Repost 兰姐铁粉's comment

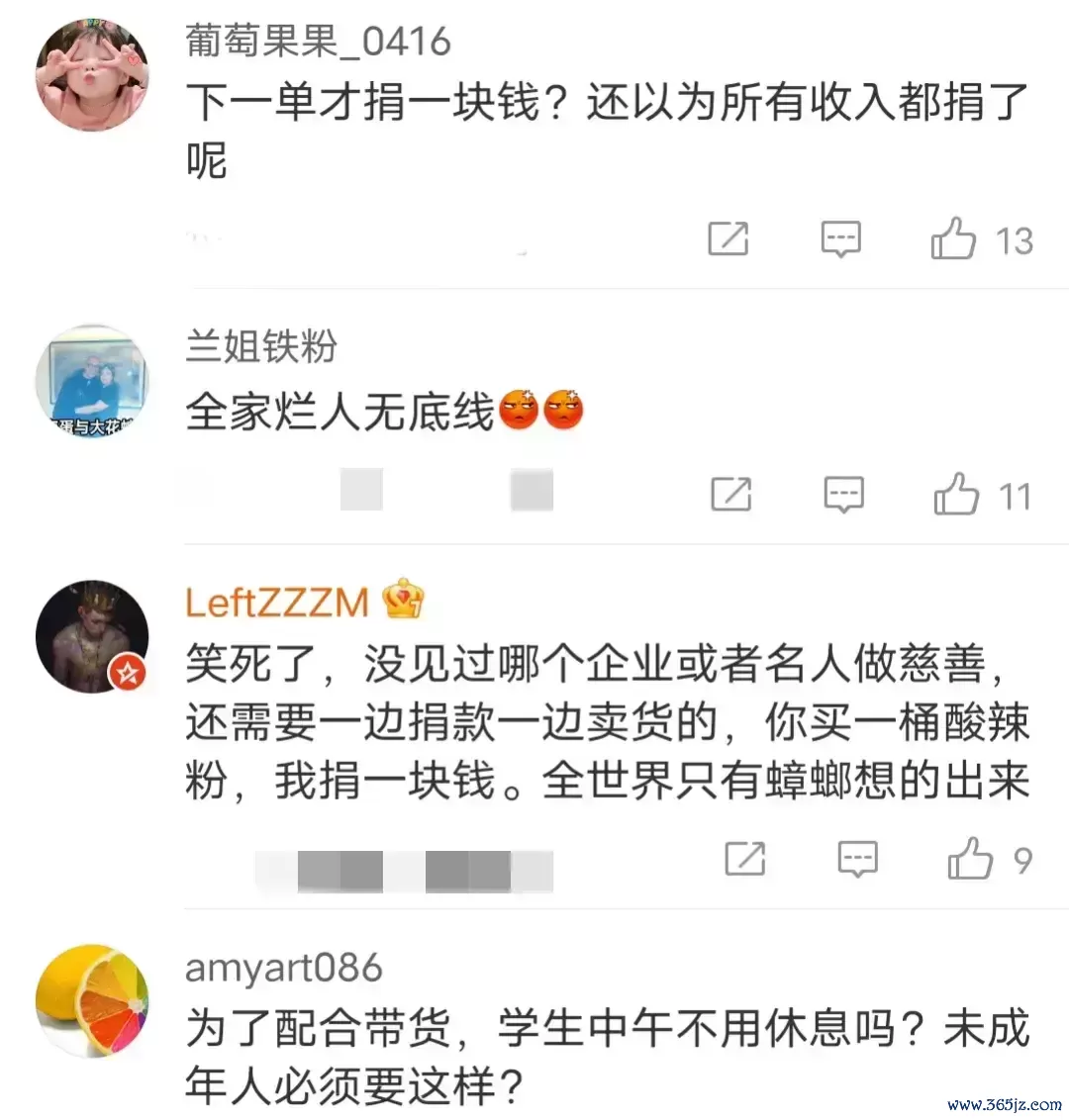pos(731,494)
